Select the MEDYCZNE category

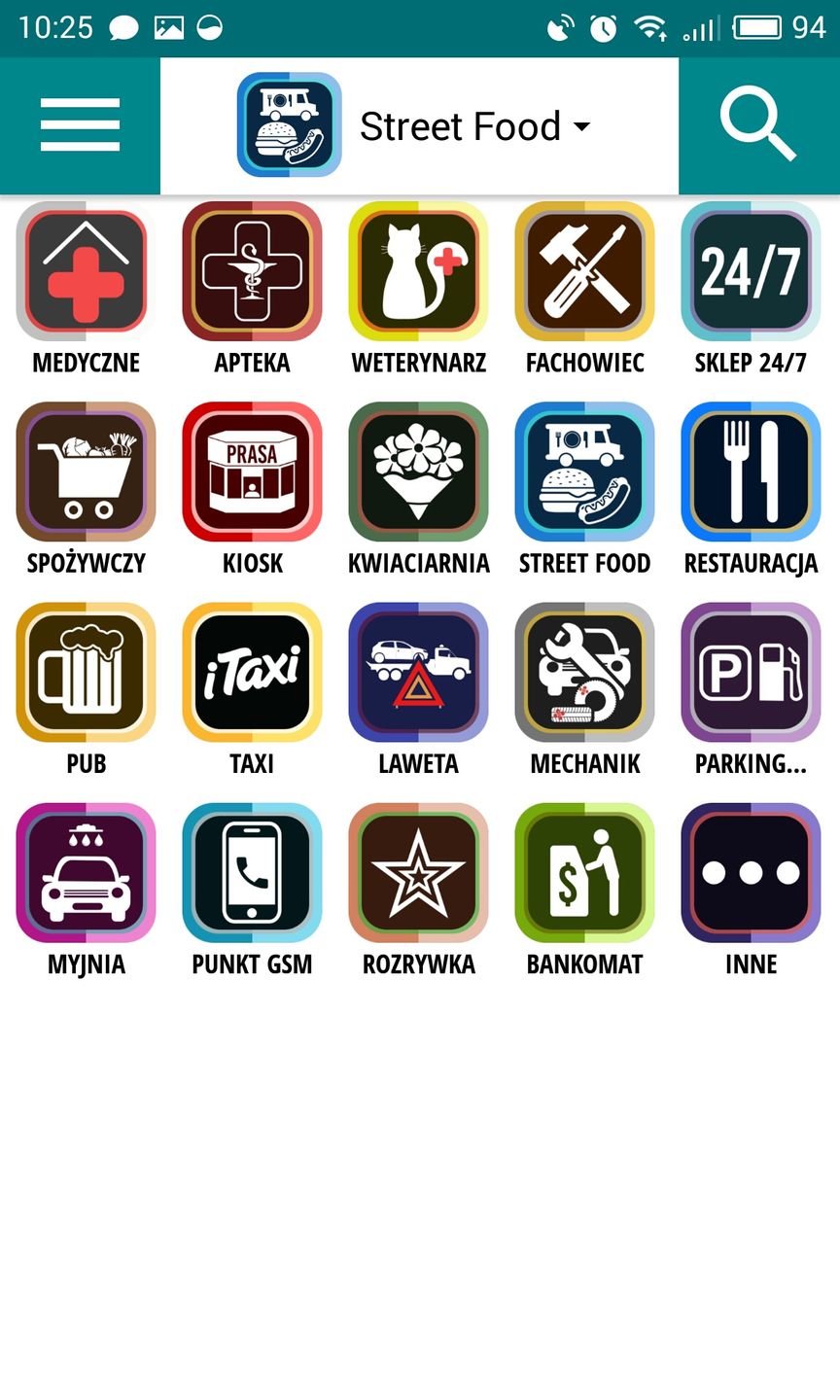point(86,272)
